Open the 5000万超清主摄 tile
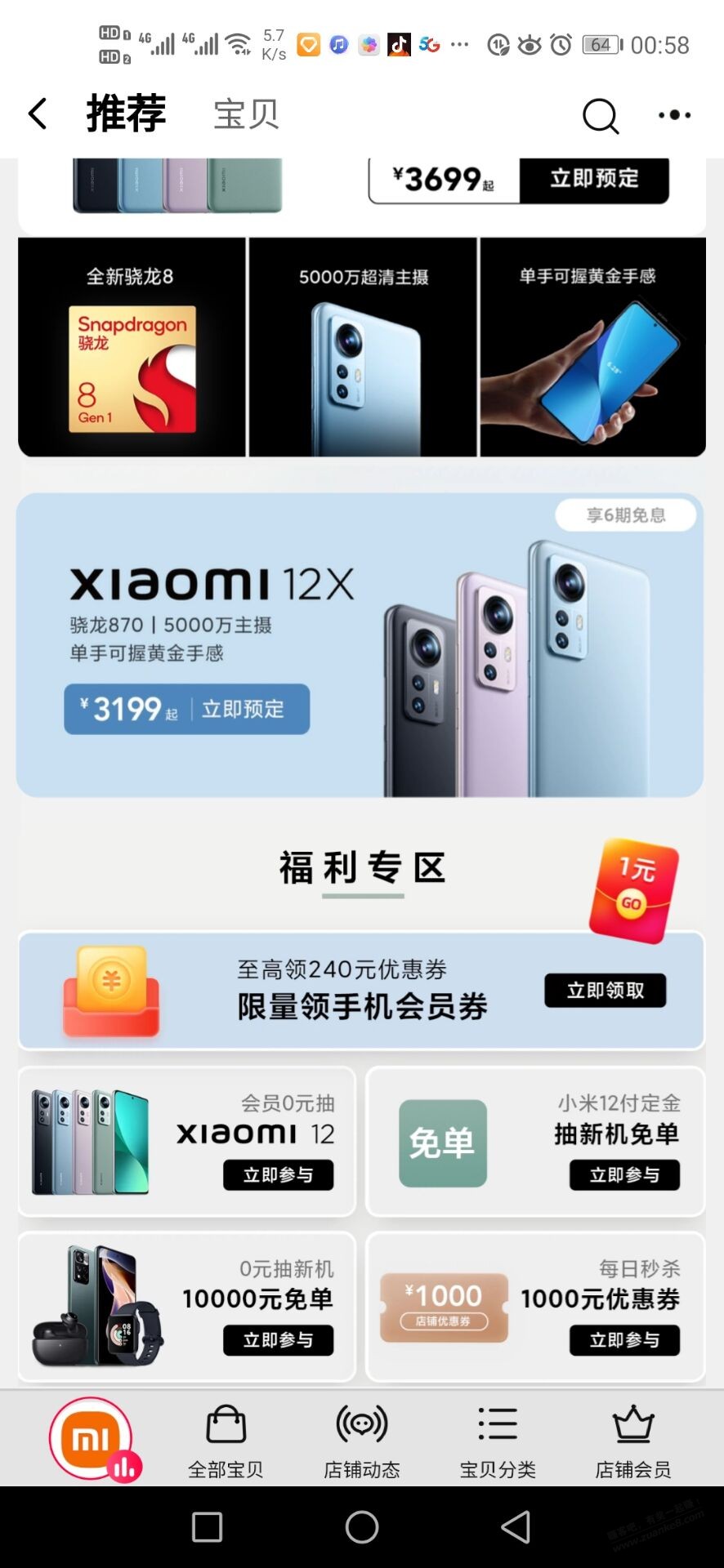 [363, 347]
